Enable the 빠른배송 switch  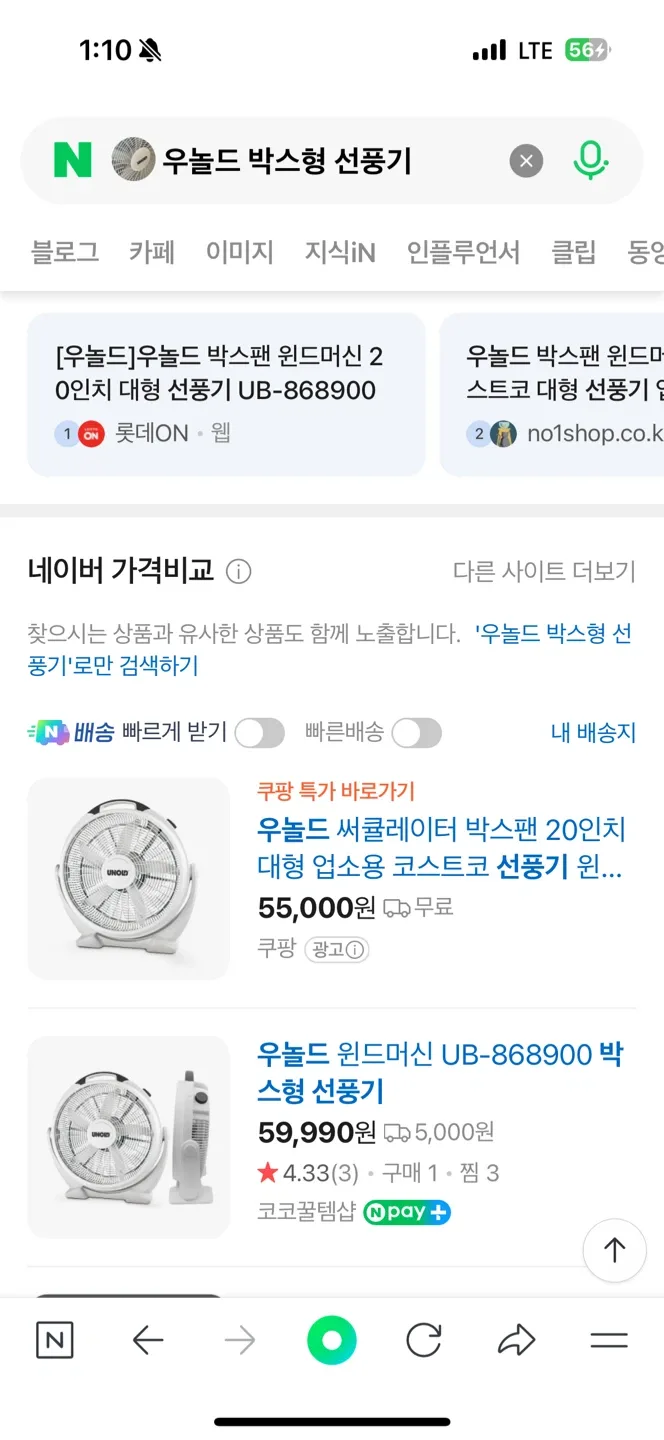click(416, 733)
